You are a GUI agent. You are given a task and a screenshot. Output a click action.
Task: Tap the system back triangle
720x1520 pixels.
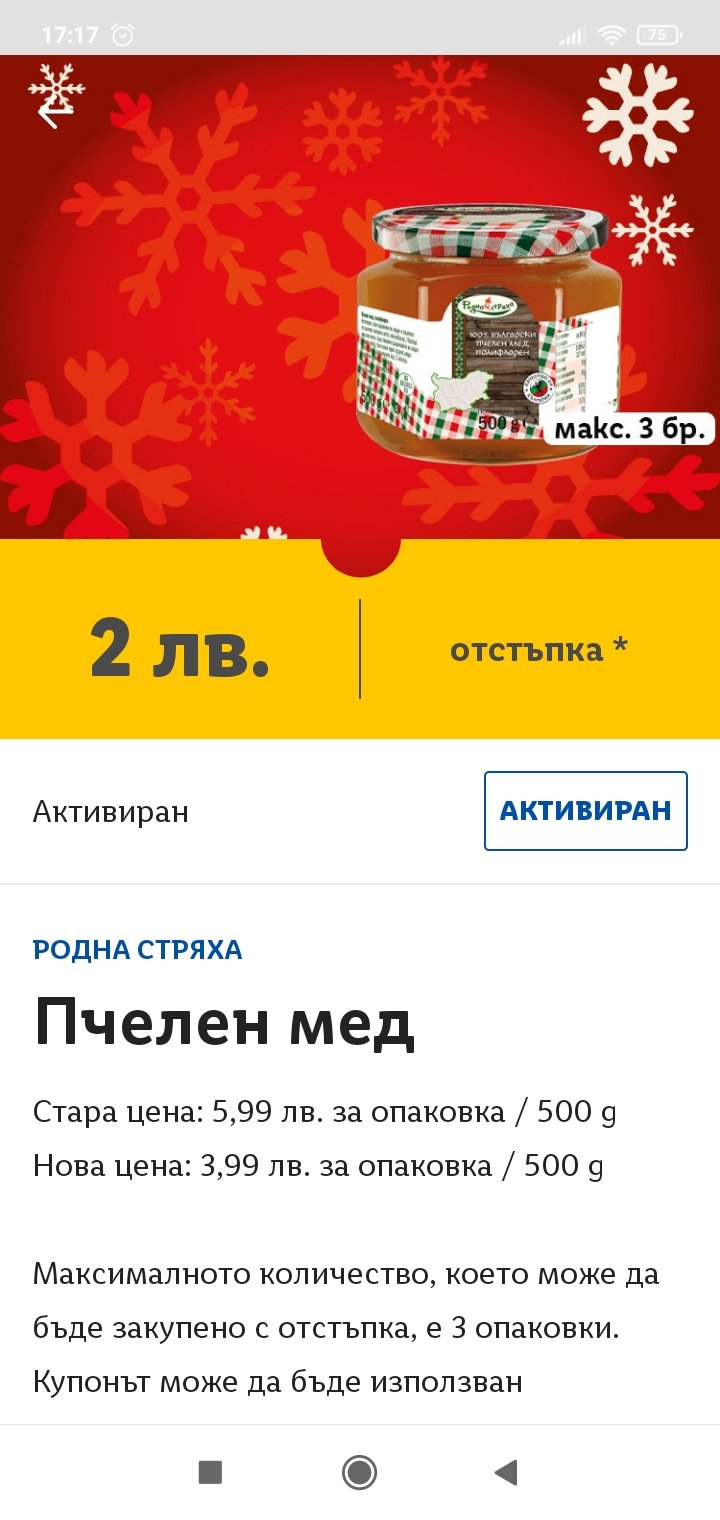tap(506, 1472)
